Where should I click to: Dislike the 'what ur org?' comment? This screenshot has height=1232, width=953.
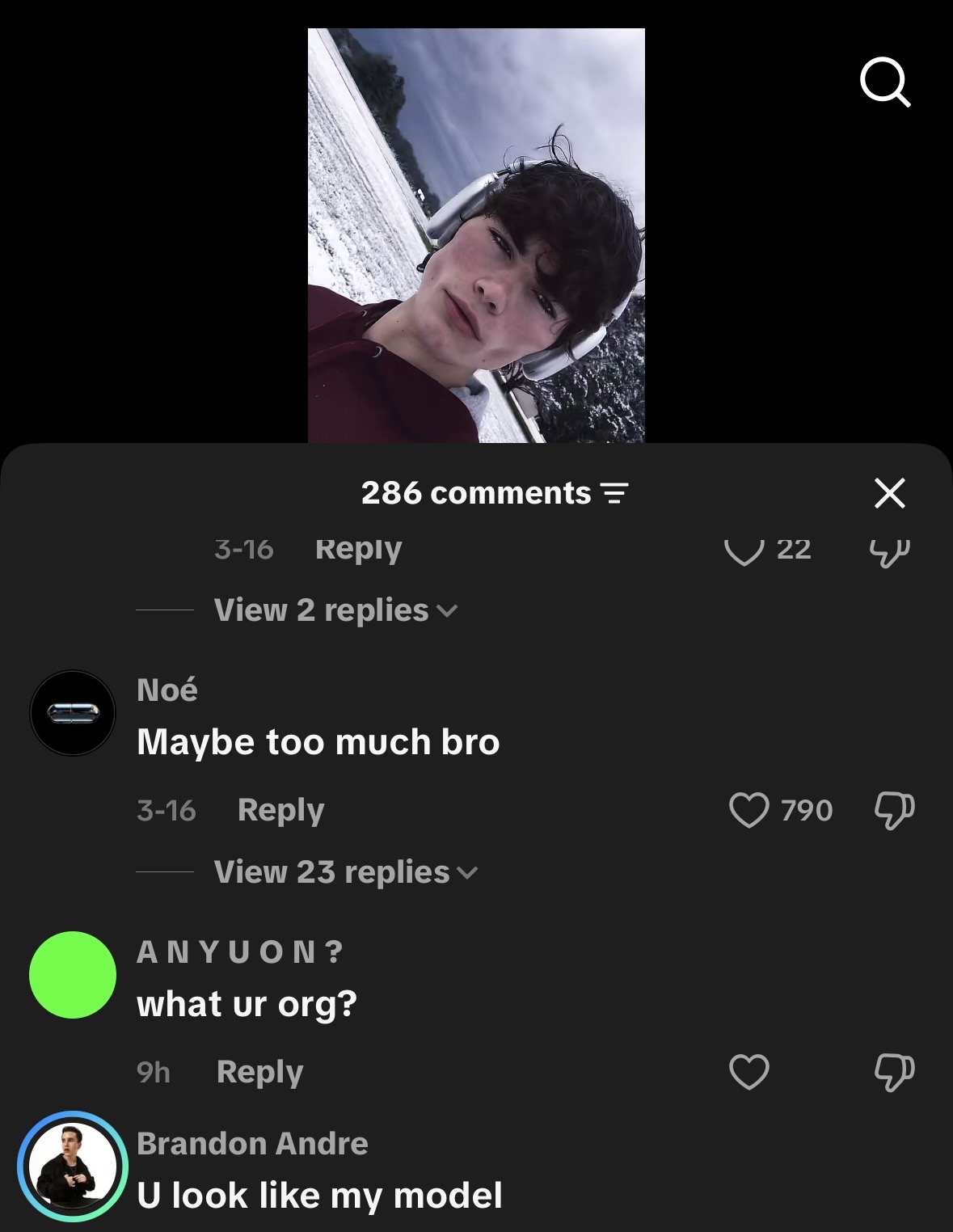click(894, 1072)
